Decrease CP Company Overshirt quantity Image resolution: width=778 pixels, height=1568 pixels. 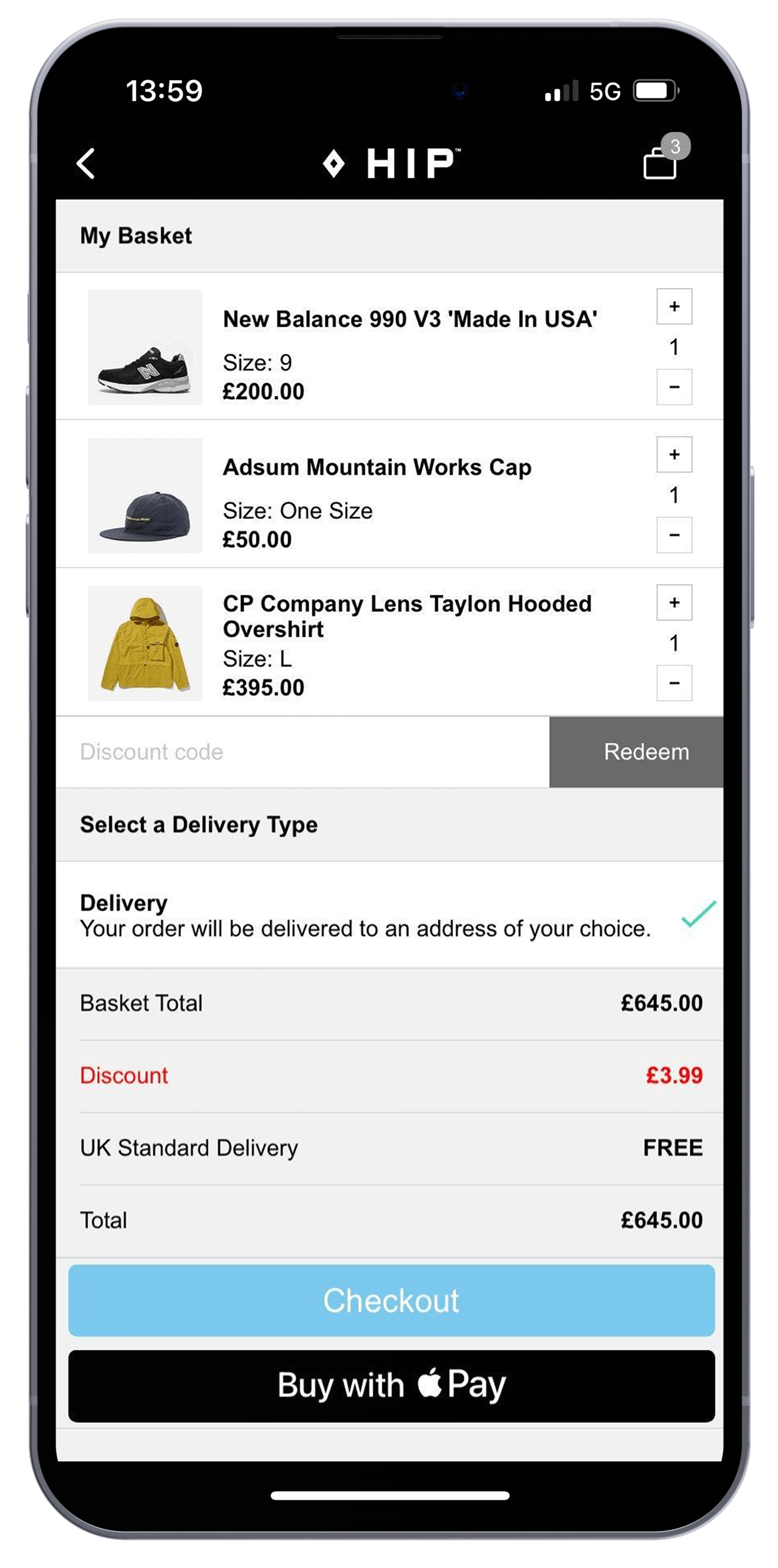pos(674,683)
